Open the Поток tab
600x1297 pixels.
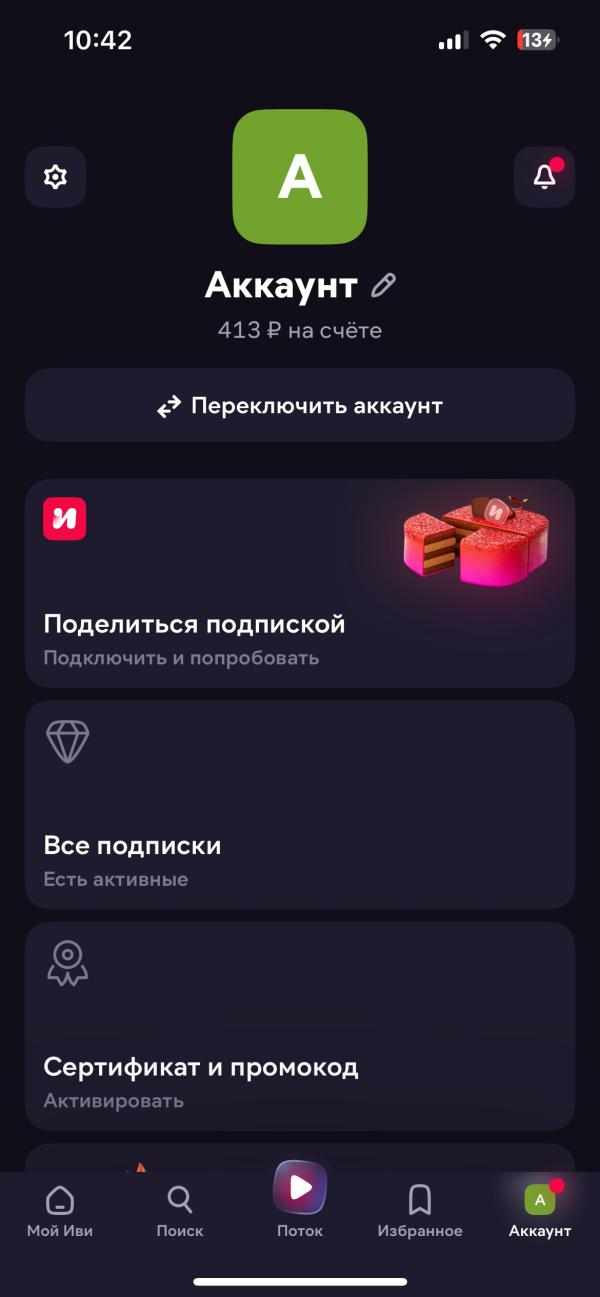[300, 1200]
